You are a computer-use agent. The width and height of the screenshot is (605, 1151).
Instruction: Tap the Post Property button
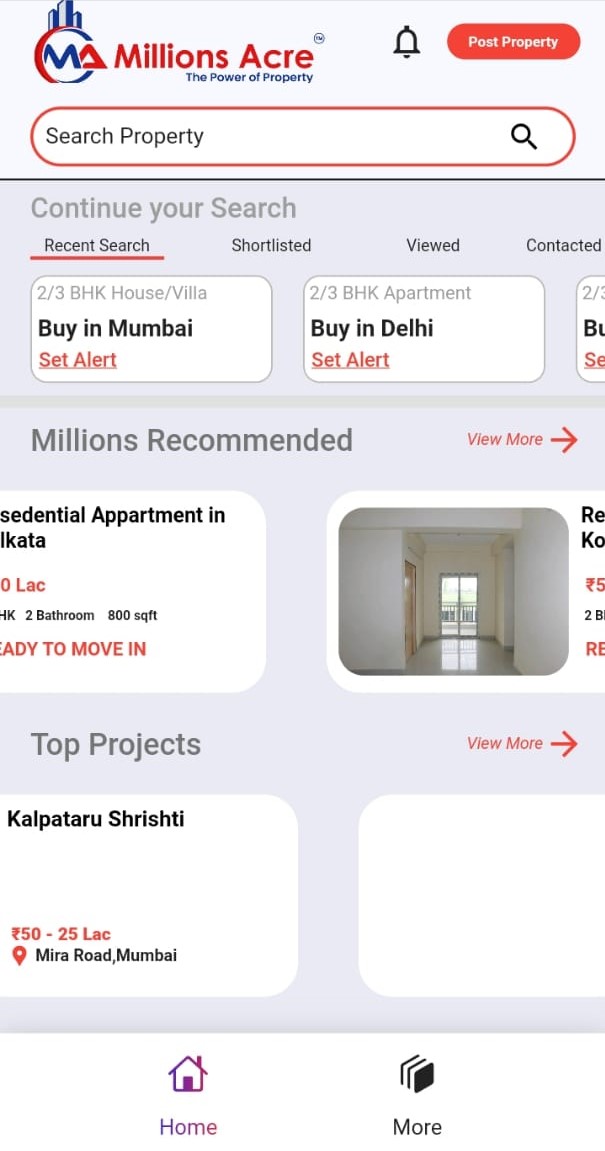(x=513, y=42)
